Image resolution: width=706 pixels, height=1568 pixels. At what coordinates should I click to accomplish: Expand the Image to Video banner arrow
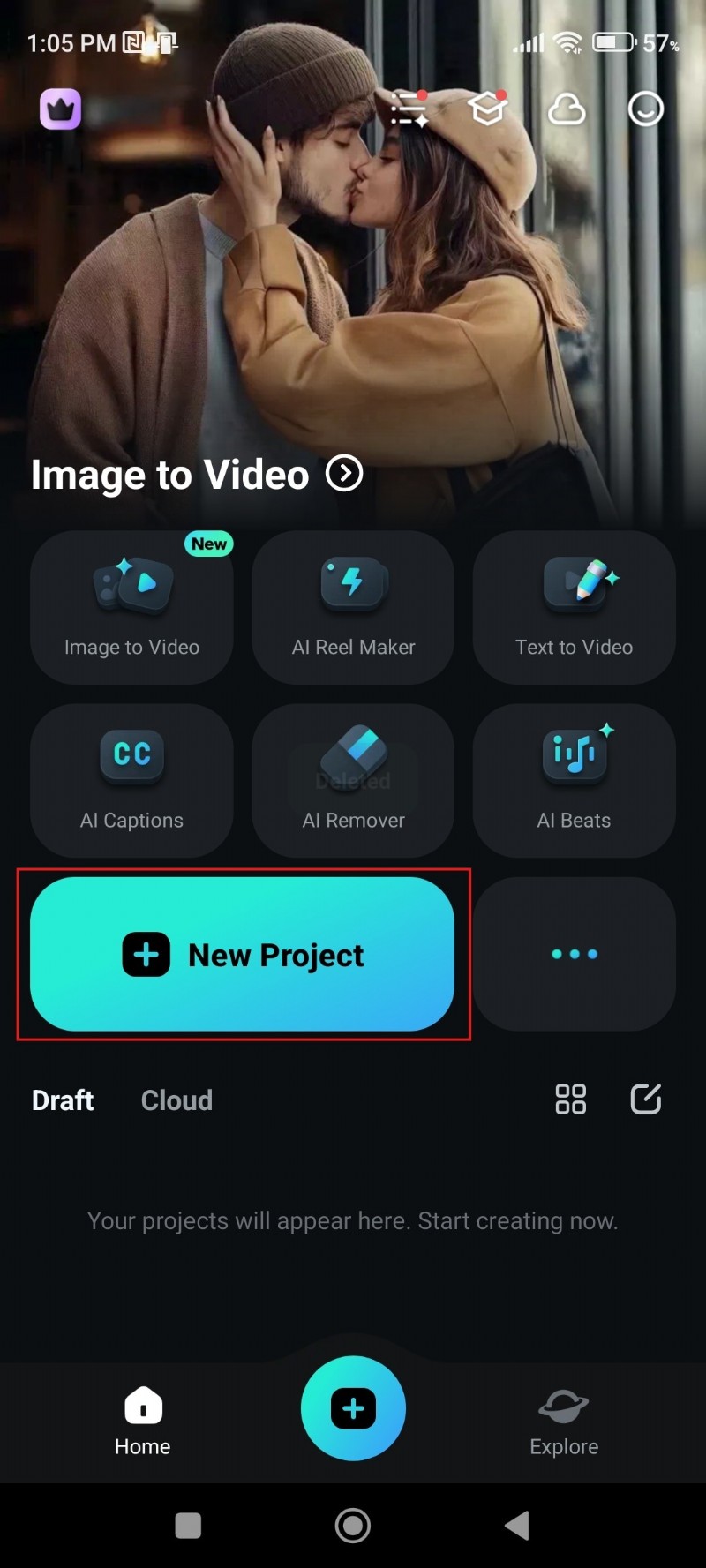(x=343, y=474)
